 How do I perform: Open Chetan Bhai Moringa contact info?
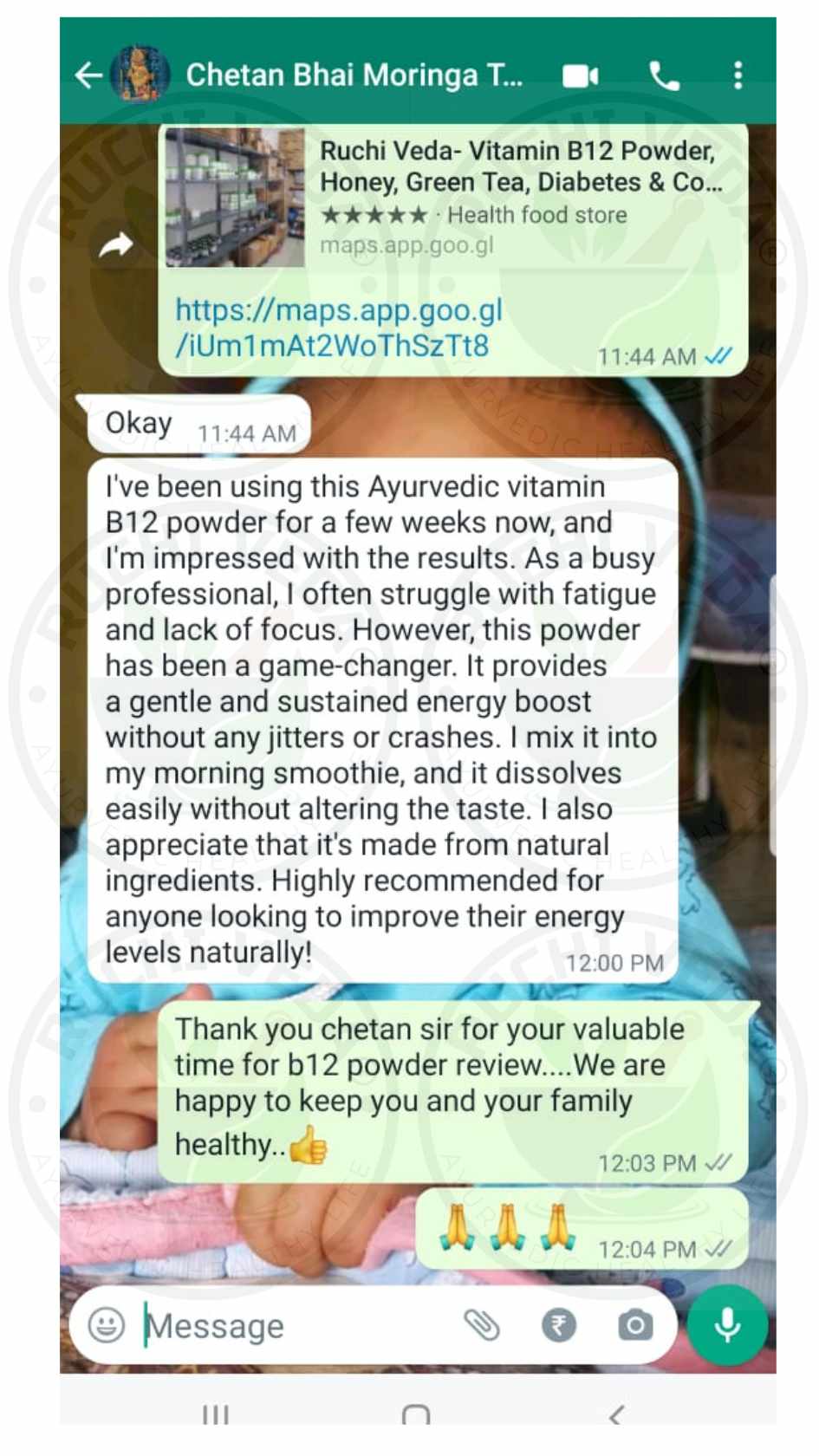point(354,75)
